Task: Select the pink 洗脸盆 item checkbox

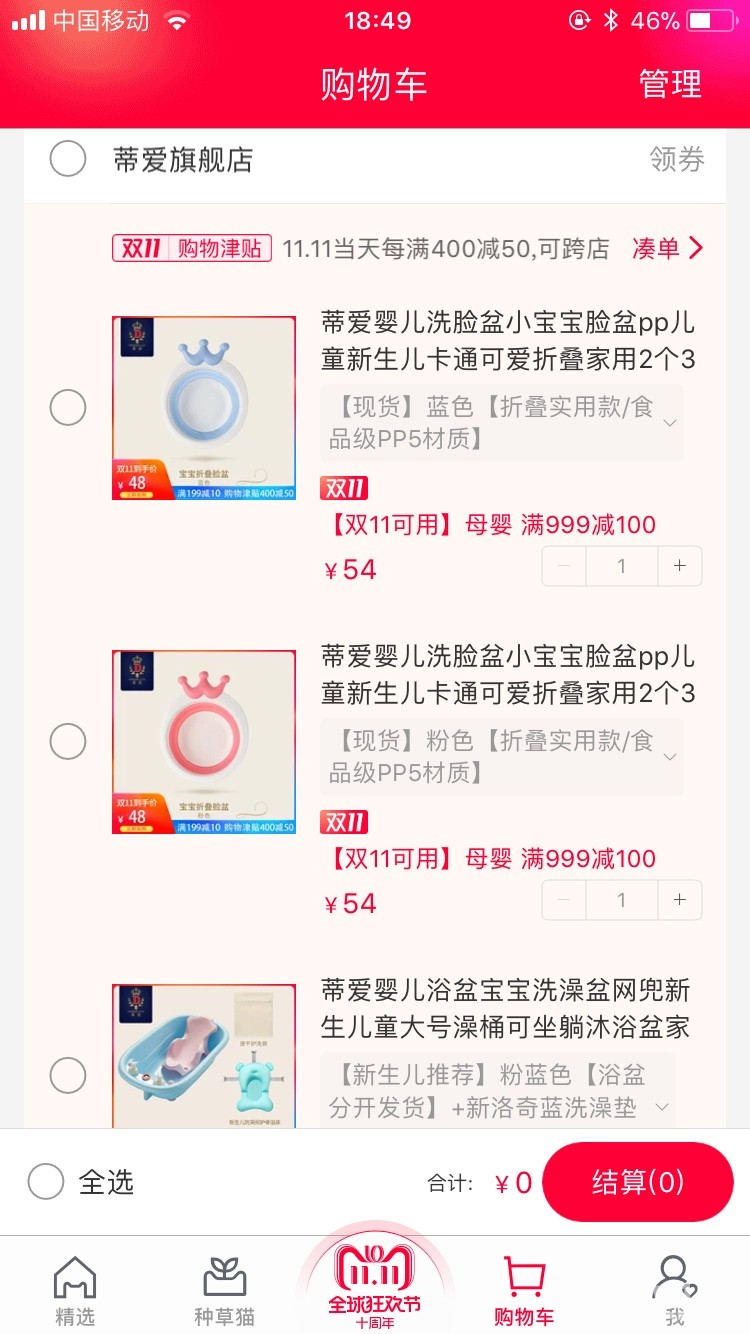Action: click(68, 741)
